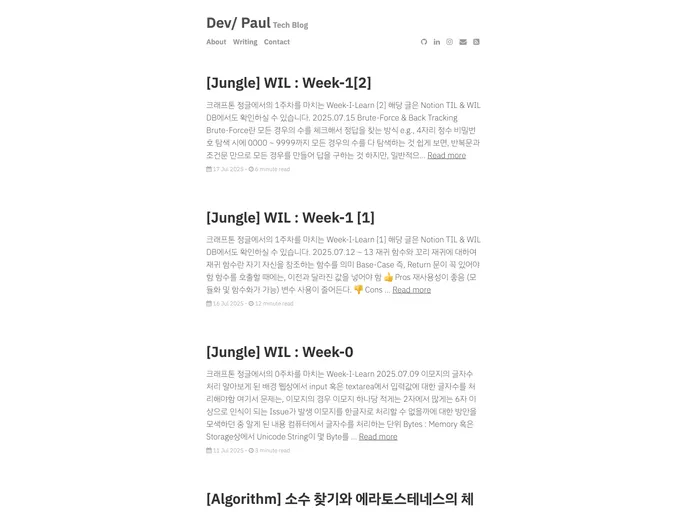The height and width of the screenshot is (512, 688).
Task: Open the Writing page
Action: click(x=245, y=42)
